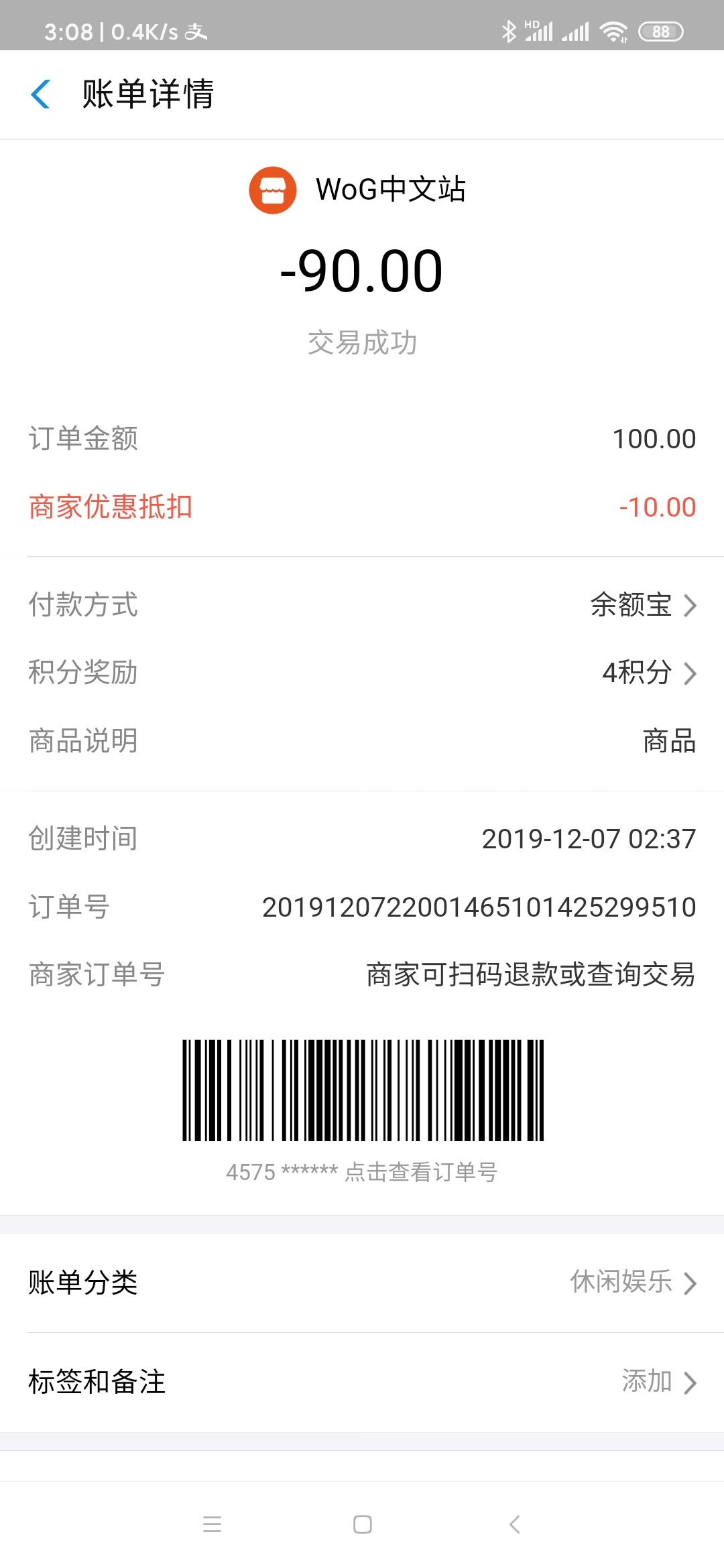Open the 积分奖励 4积分 details
724x1568 pixels.
point(648,673)
